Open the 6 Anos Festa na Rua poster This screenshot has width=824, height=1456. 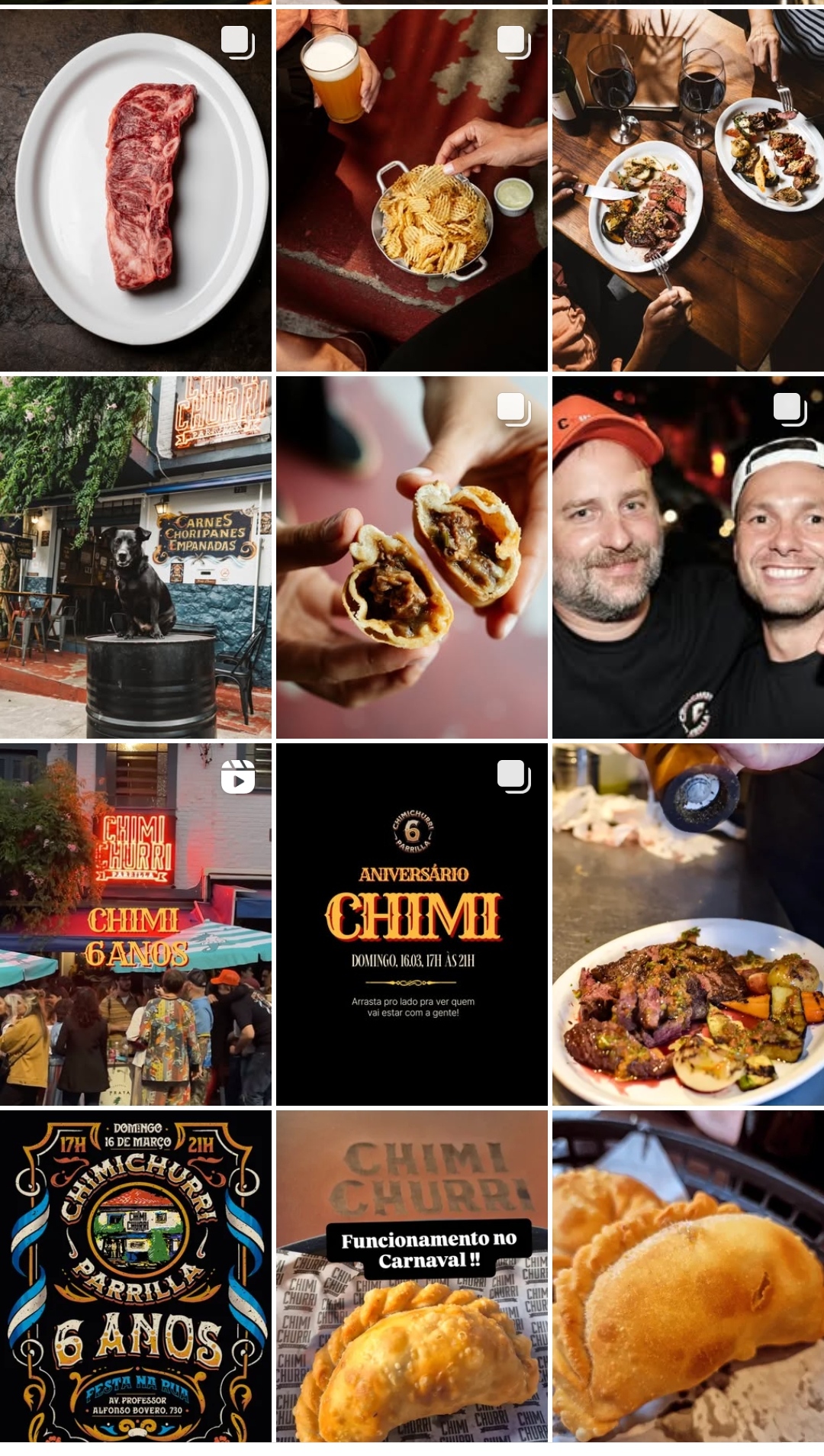(x=136, y=1276)
